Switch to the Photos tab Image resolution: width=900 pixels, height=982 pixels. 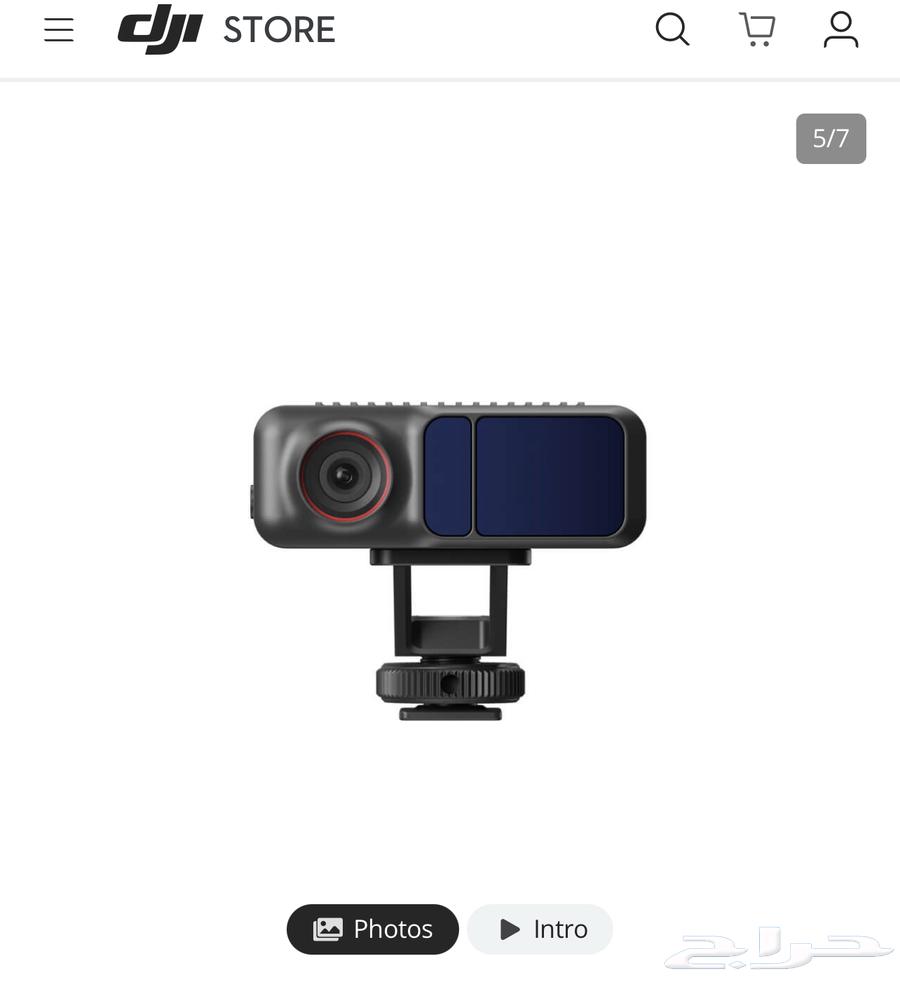point(372,929)
